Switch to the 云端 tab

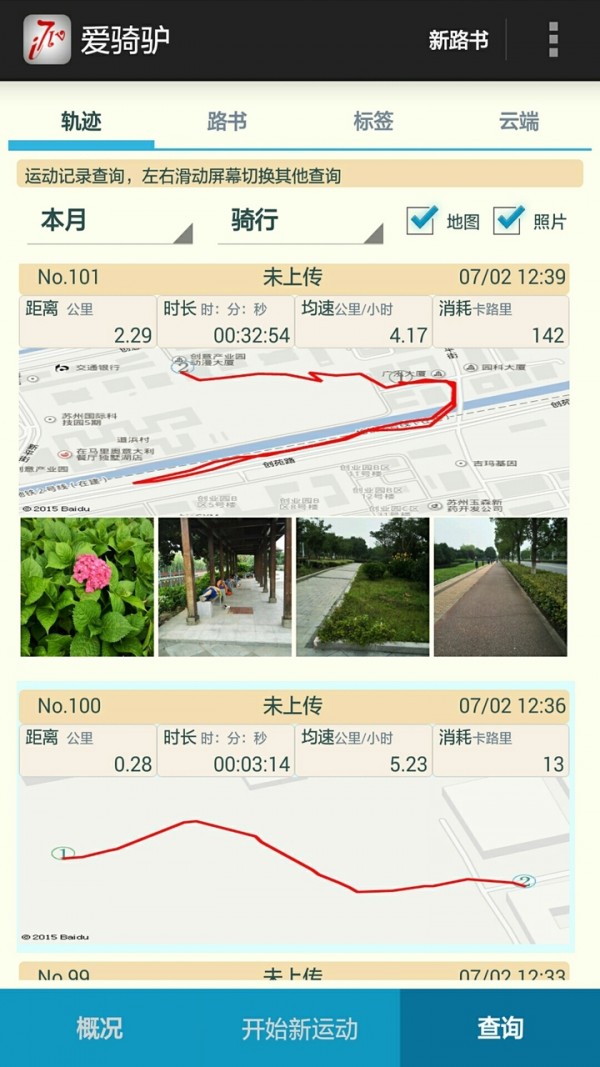519,122
